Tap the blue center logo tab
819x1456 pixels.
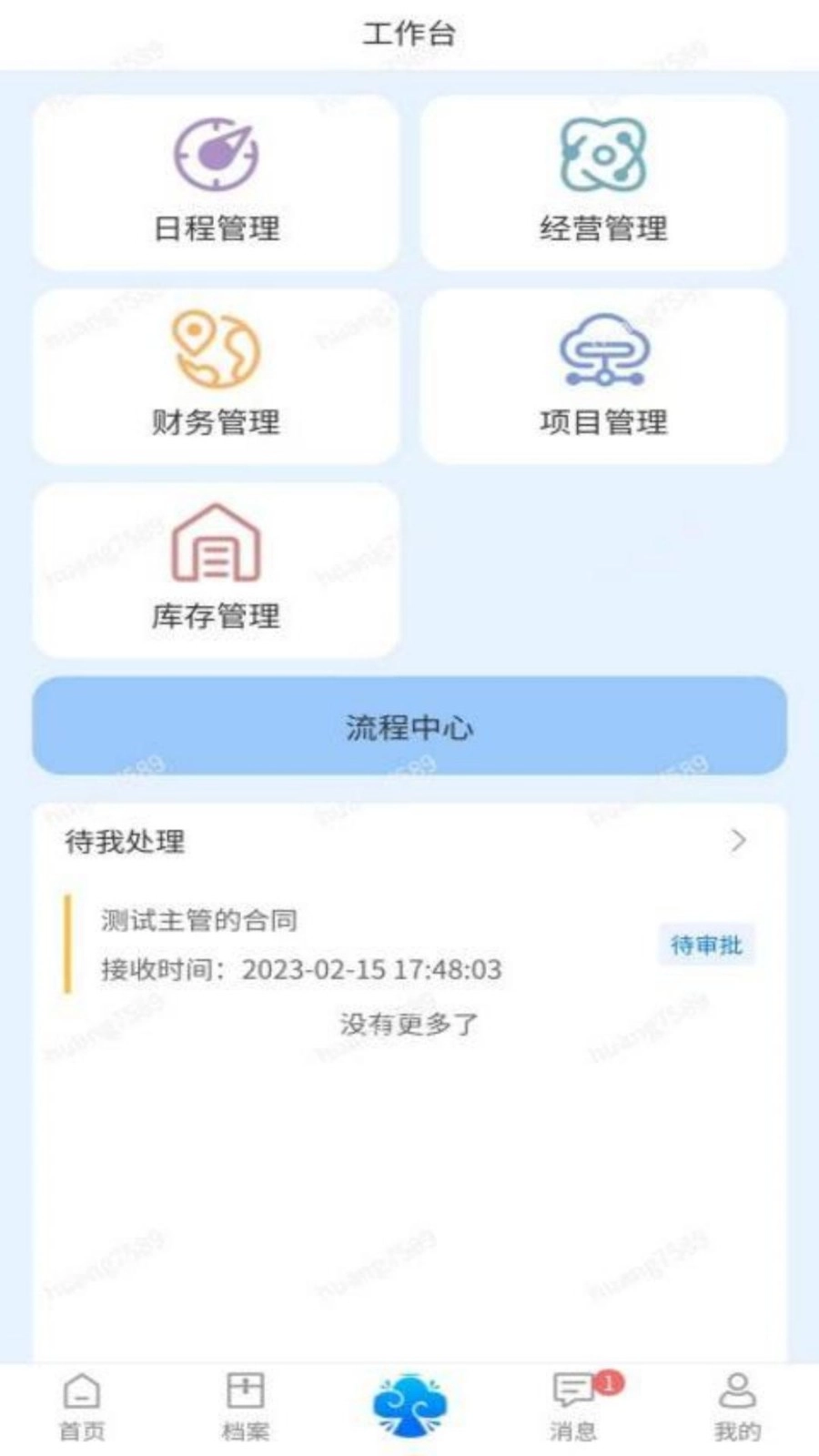tap(409, 1407)
